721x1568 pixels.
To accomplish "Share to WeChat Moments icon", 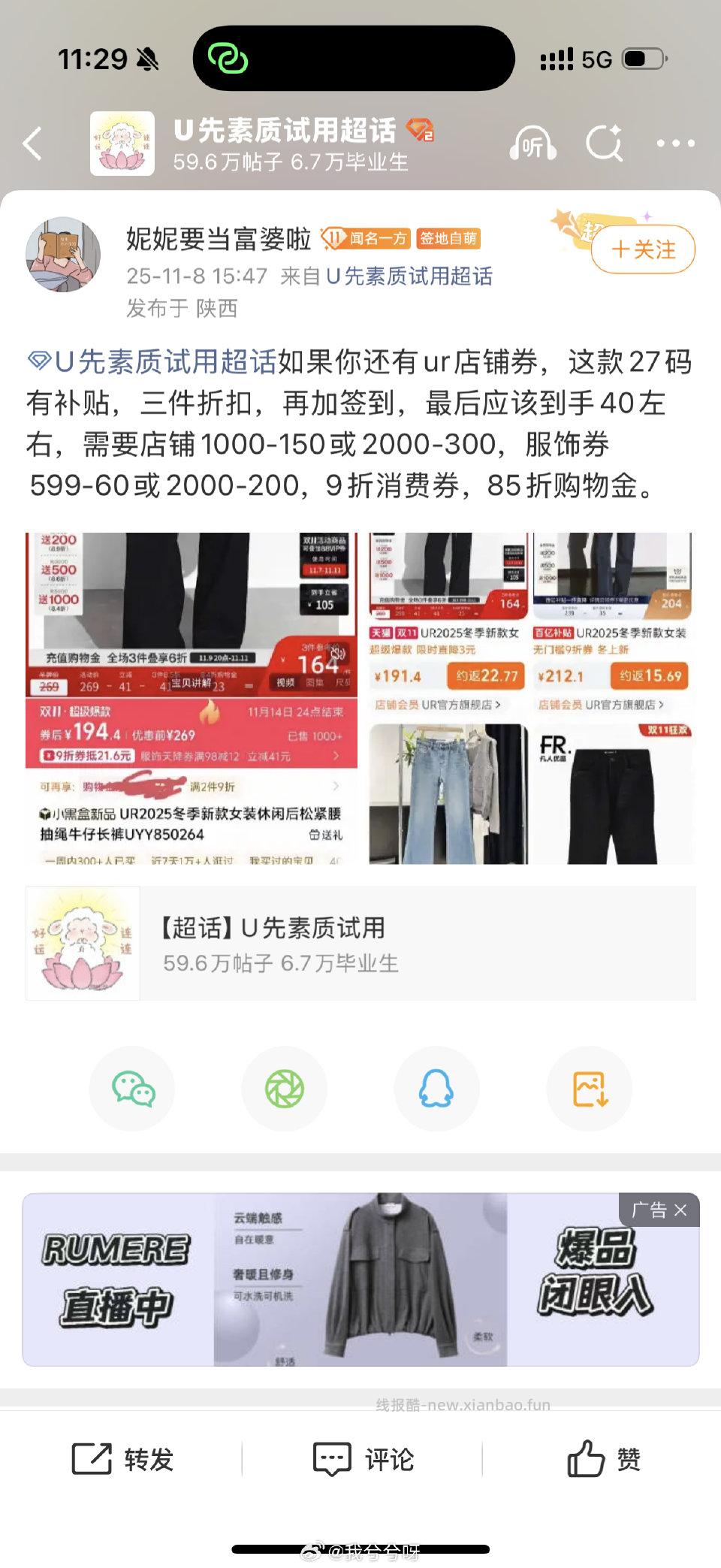I will tap(284, 1089).
